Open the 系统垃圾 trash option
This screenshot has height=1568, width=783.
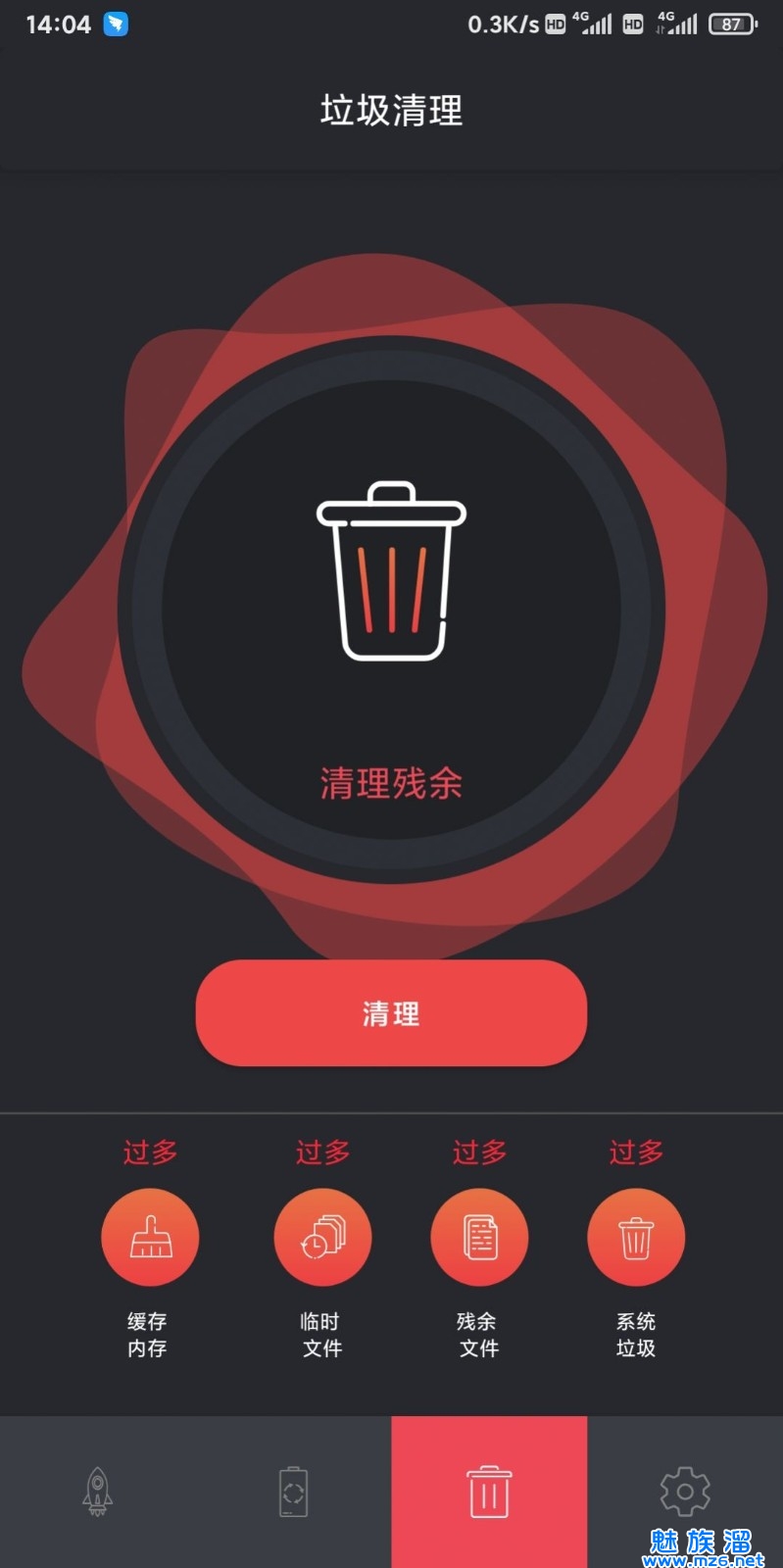[x=636, y=1237]
